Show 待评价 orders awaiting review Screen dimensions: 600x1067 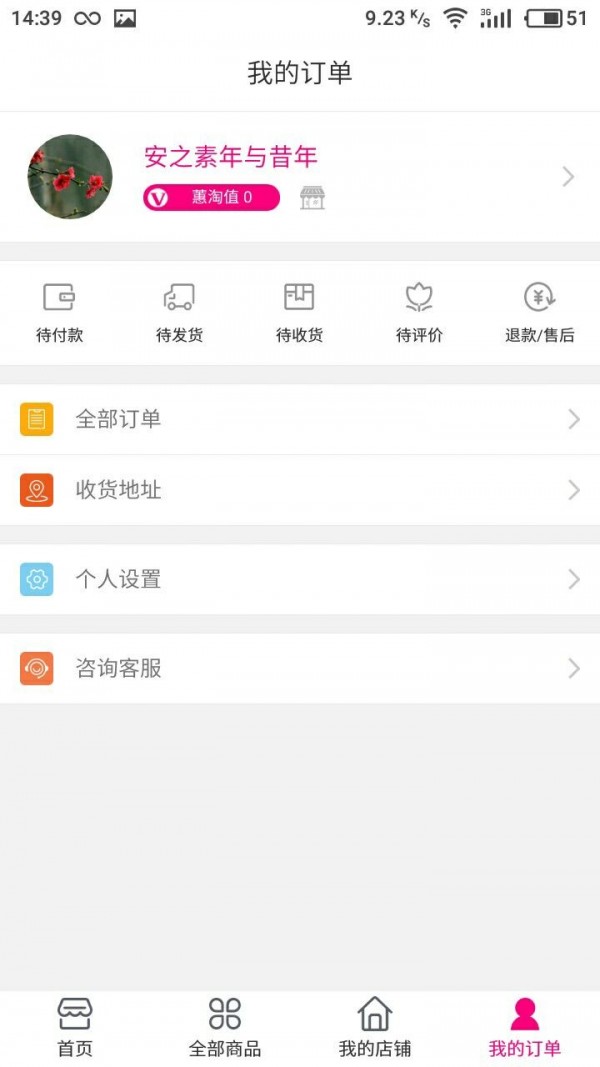click(419, 313)
